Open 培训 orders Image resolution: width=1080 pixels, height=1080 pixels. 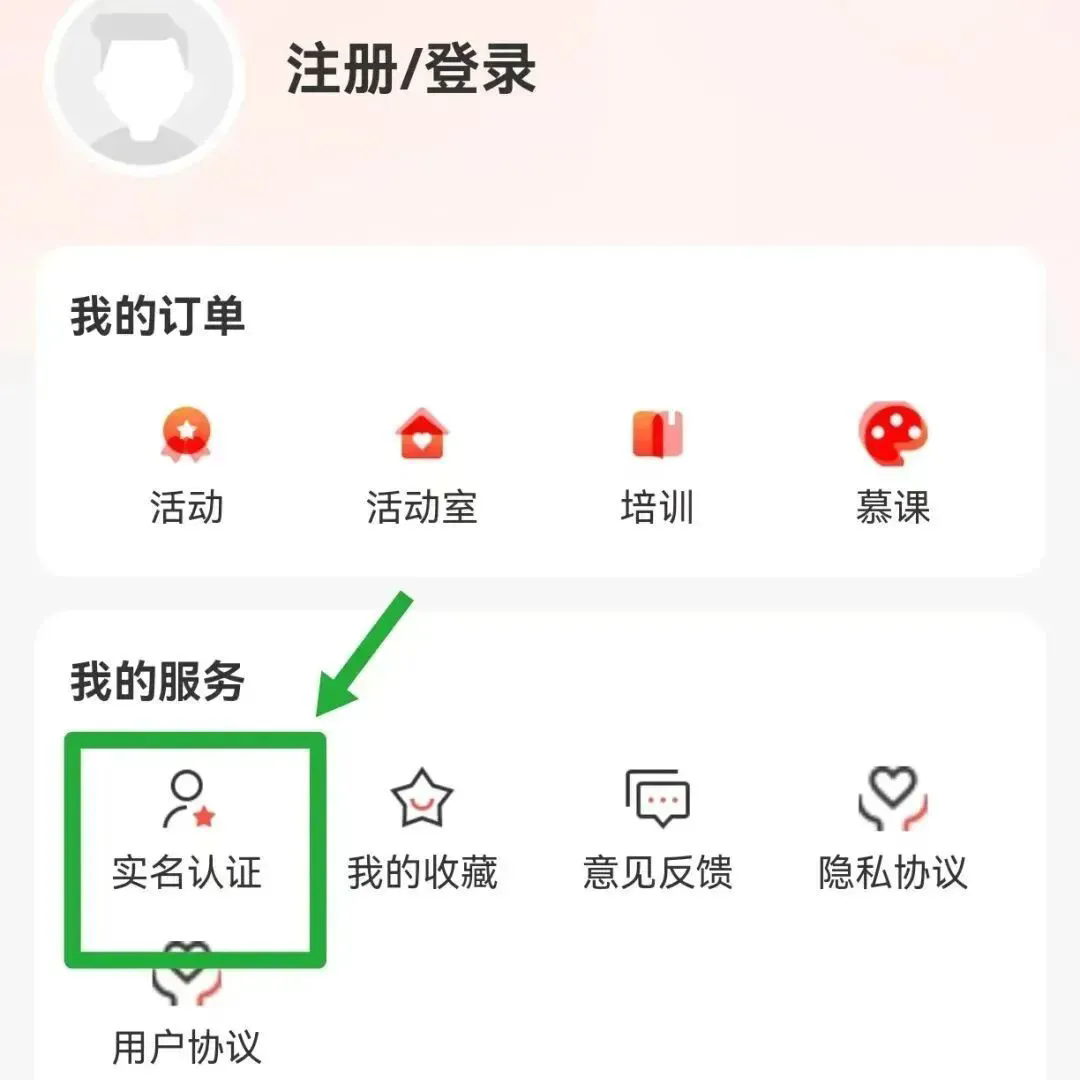[656, 466]
